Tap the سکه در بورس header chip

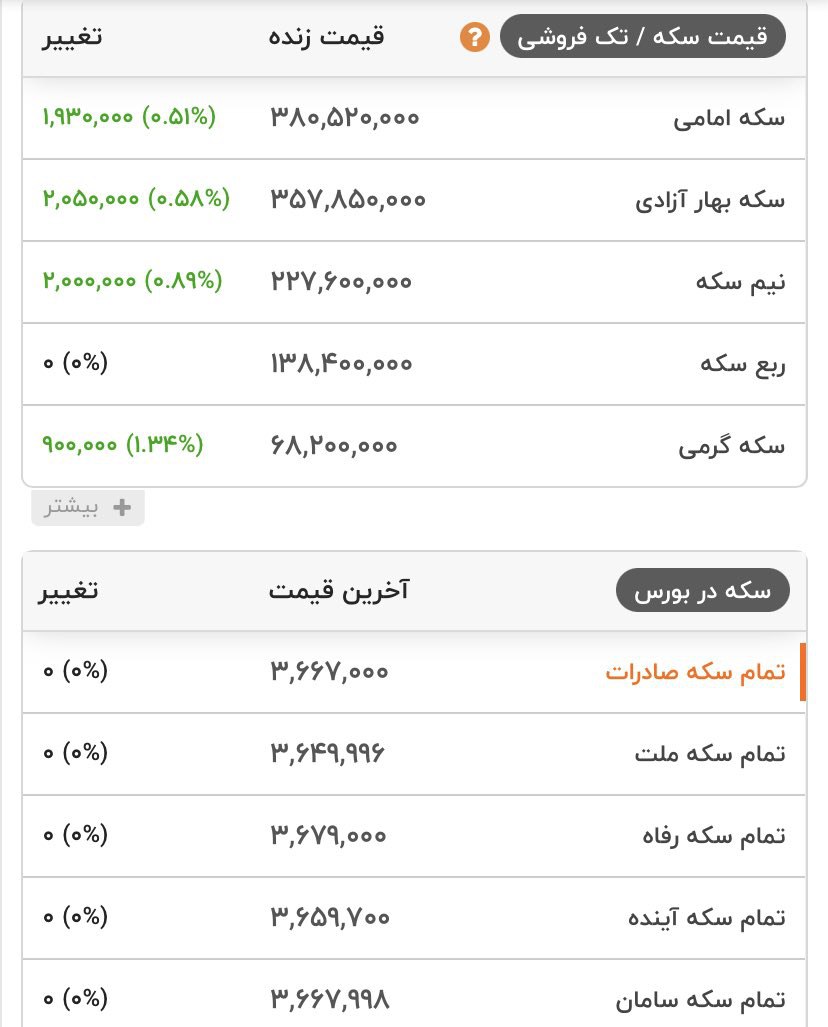pos(703,591)
